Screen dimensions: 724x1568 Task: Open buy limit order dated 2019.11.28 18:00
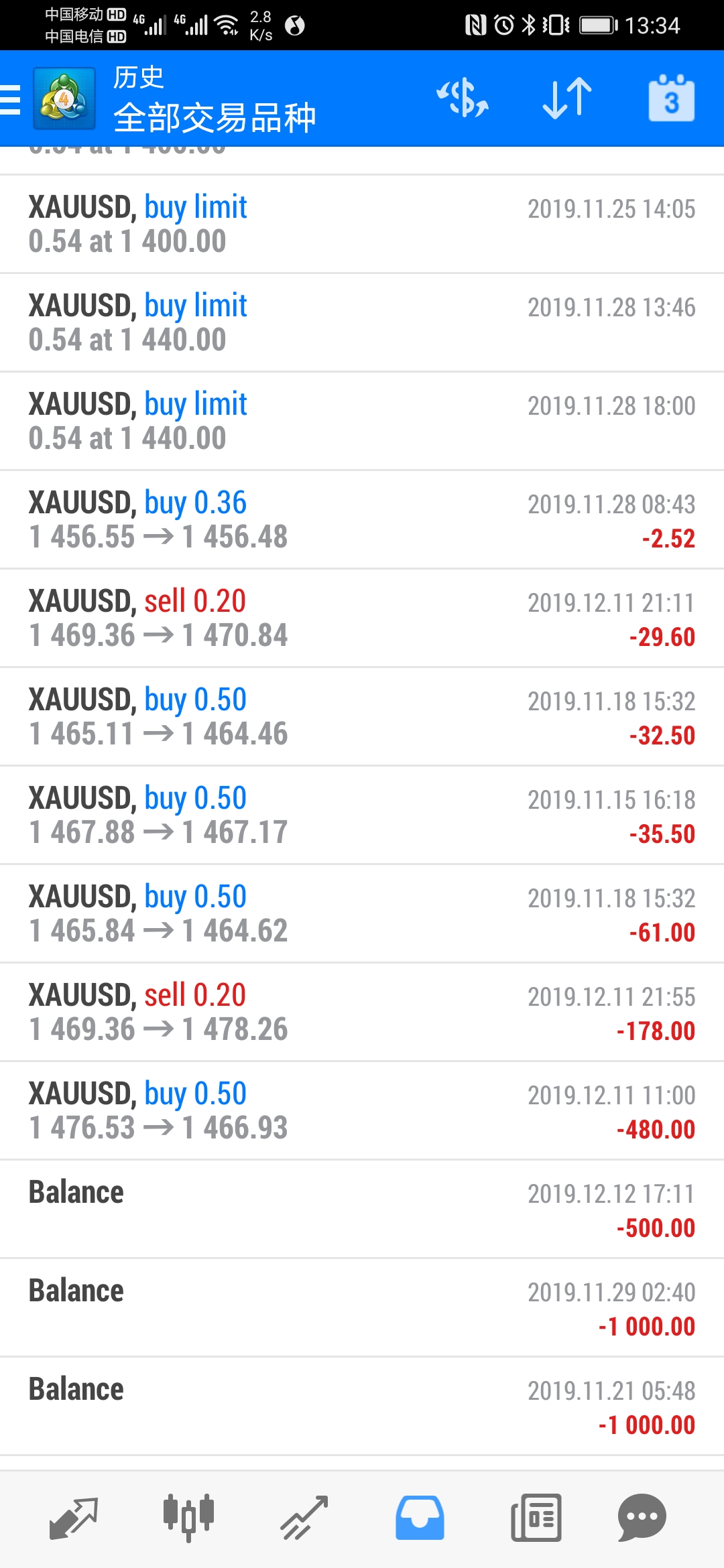point(362,421)
